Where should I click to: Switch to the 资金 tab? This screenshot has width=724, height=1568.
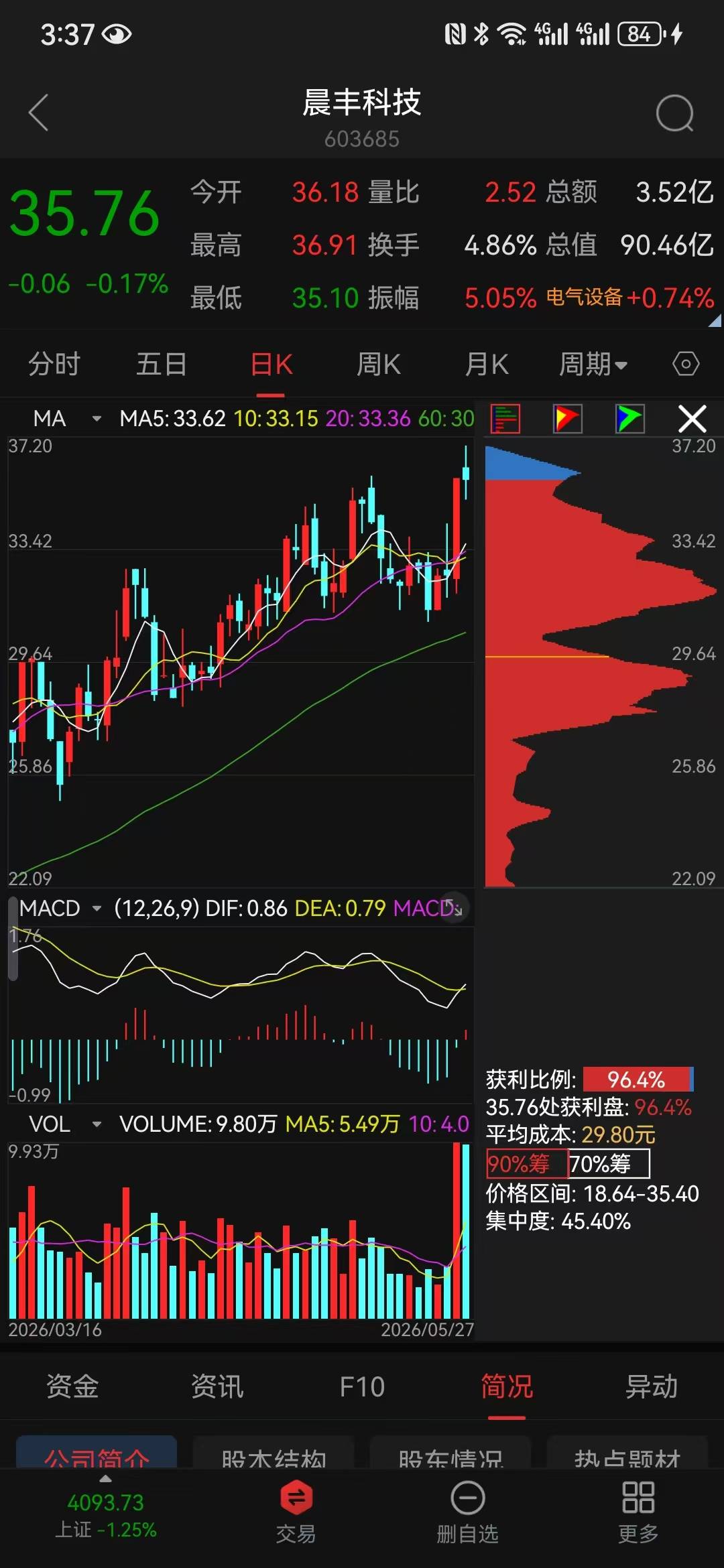click(72, 1386)
